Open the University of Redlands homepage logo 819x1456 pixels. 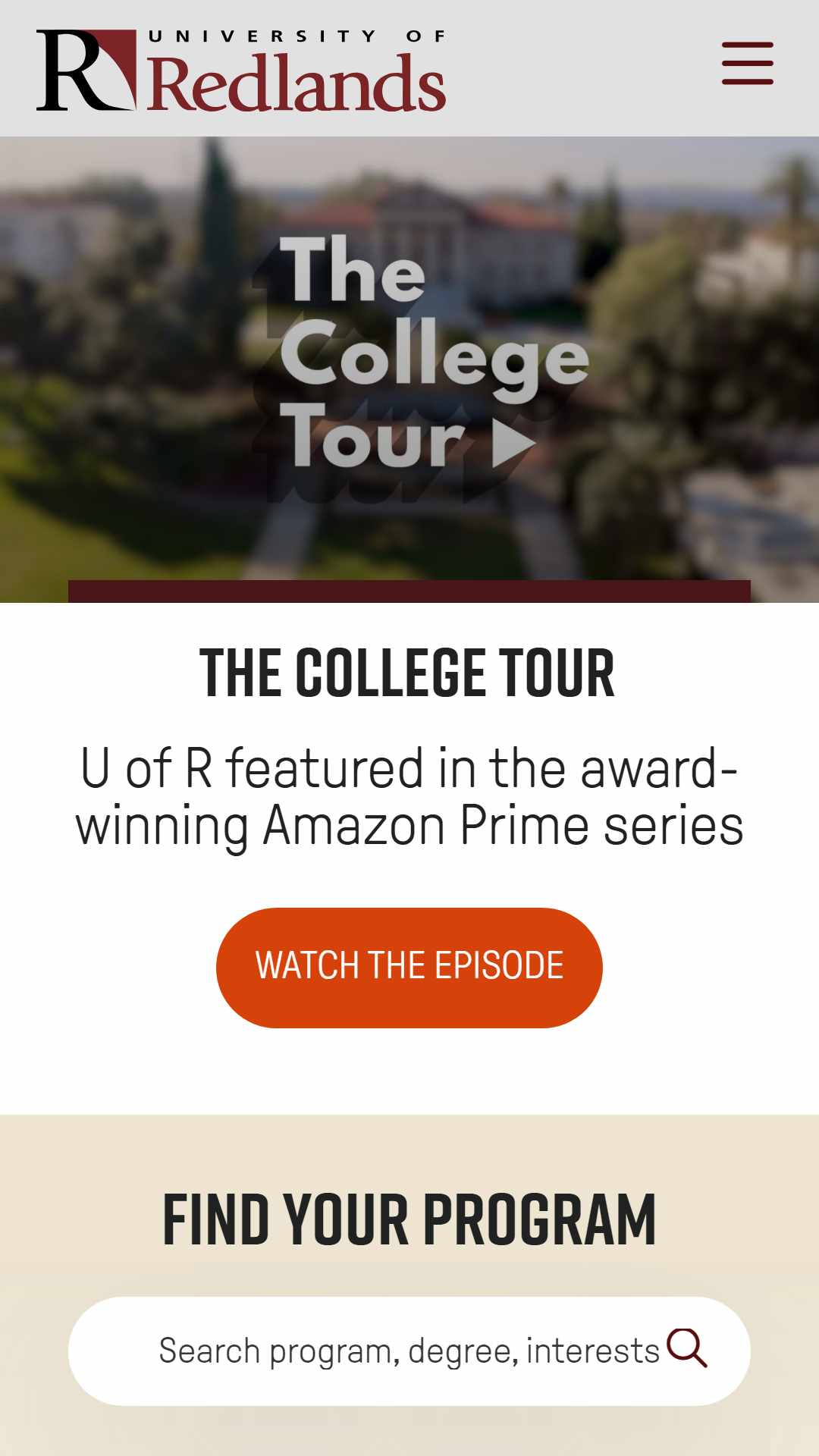tap(241, 71)
